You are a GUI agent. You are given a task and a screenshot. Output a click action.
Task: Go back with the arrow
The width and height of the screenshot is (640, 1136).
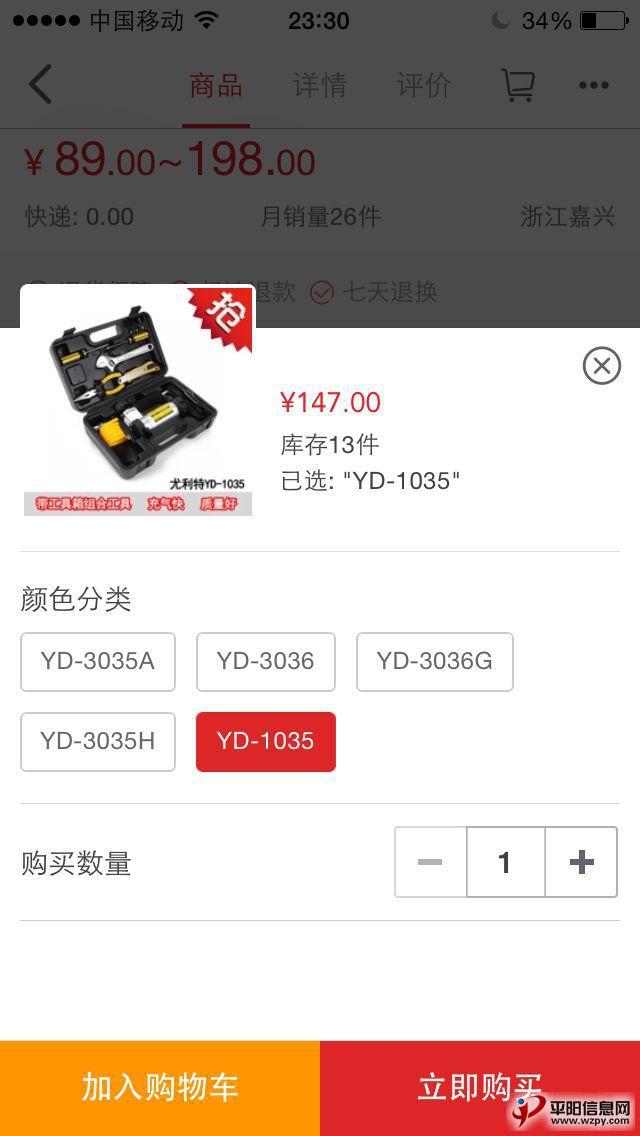point(40,85)
